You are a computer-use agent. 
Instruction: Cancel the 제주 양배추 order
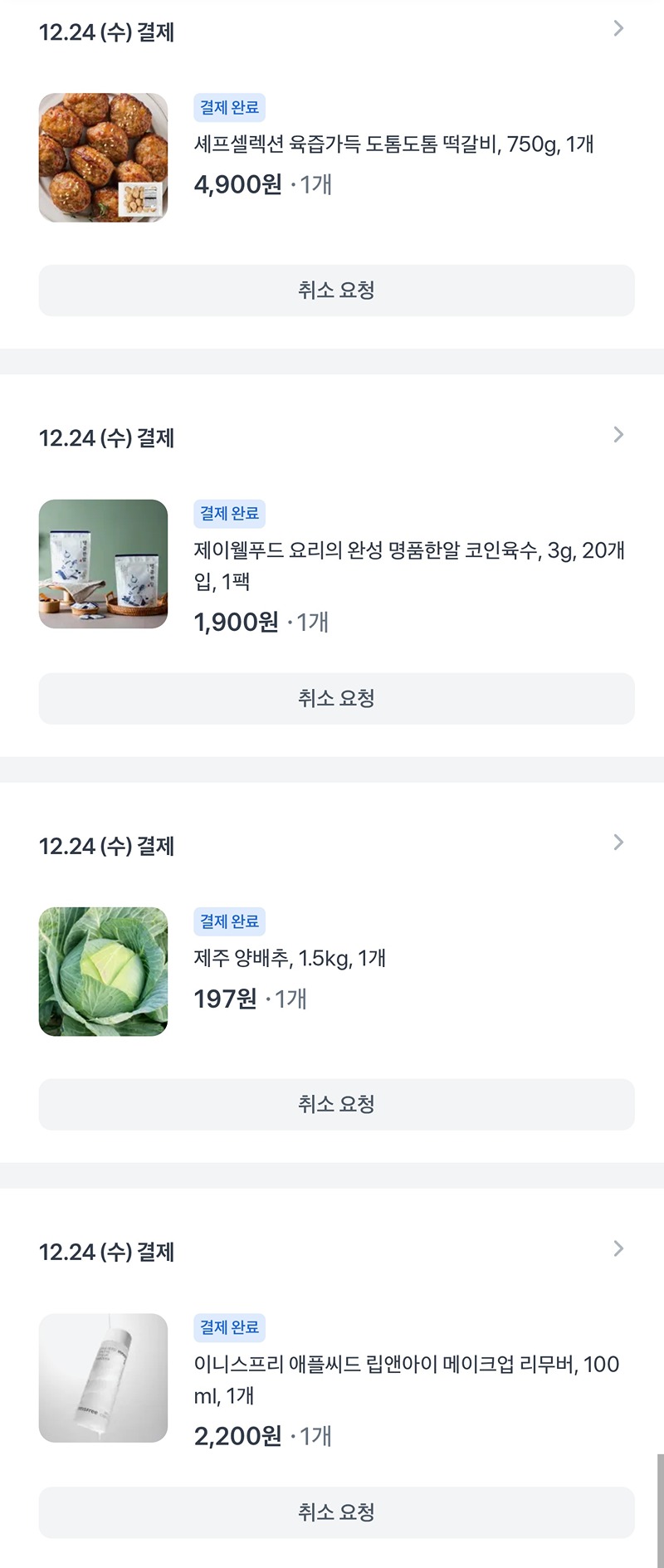[x=336, y=1104]
